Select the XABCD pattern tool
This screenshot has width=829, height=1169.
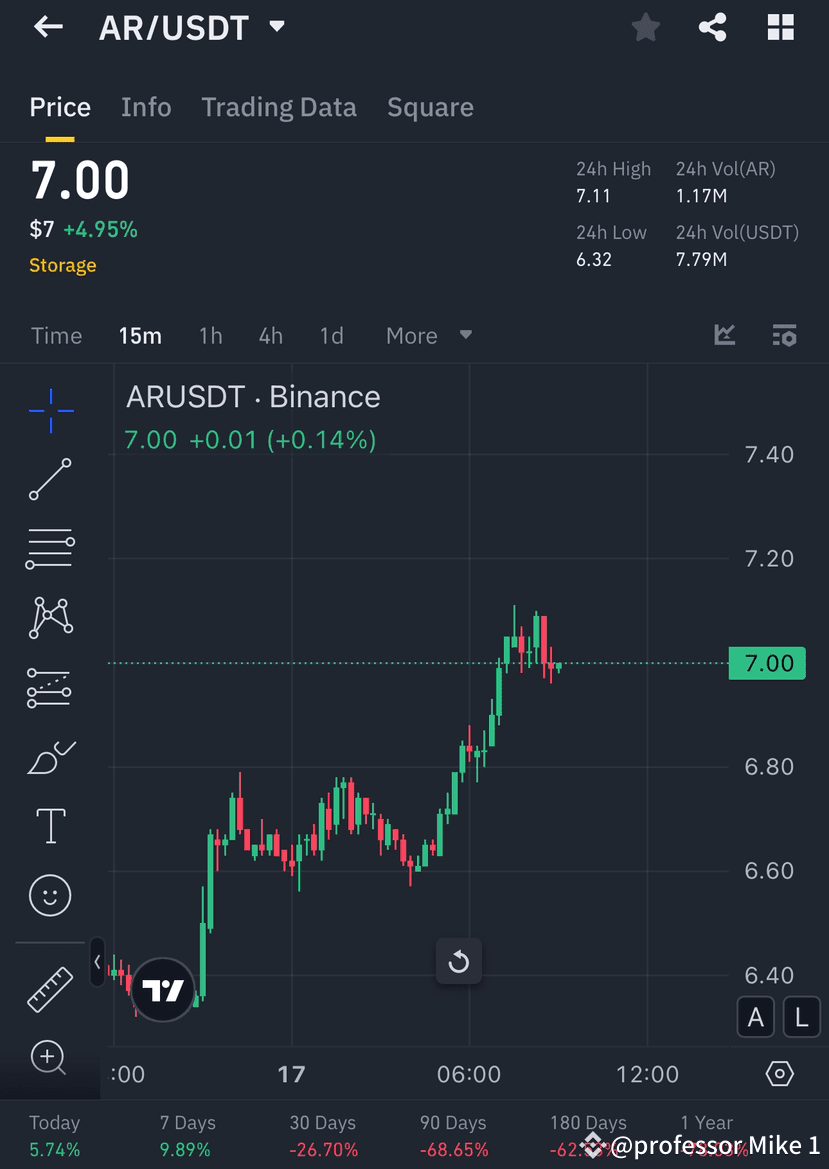pos(50,617)
